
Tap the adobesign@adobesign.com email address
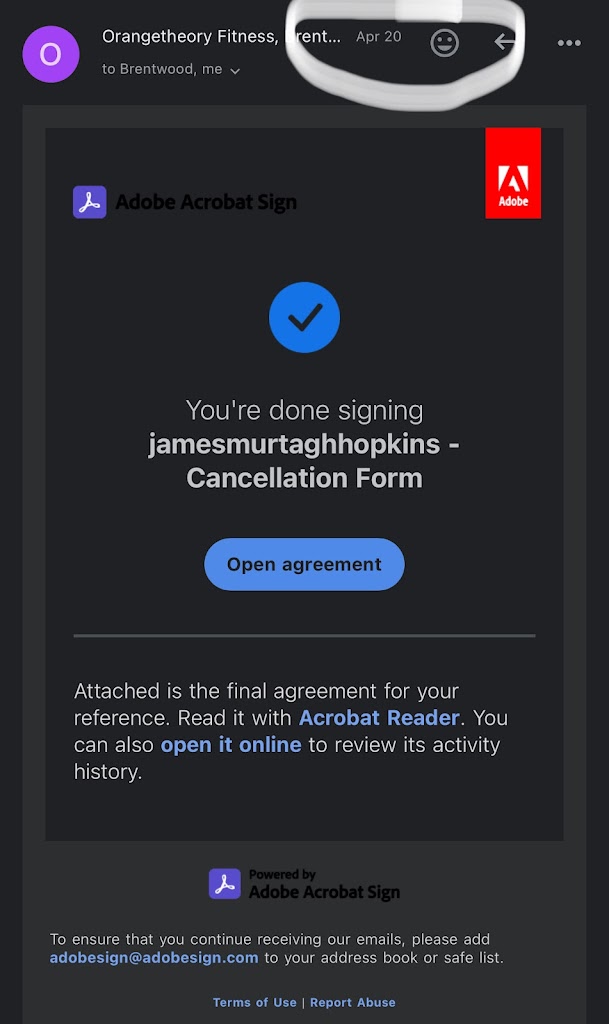point(154,958)
